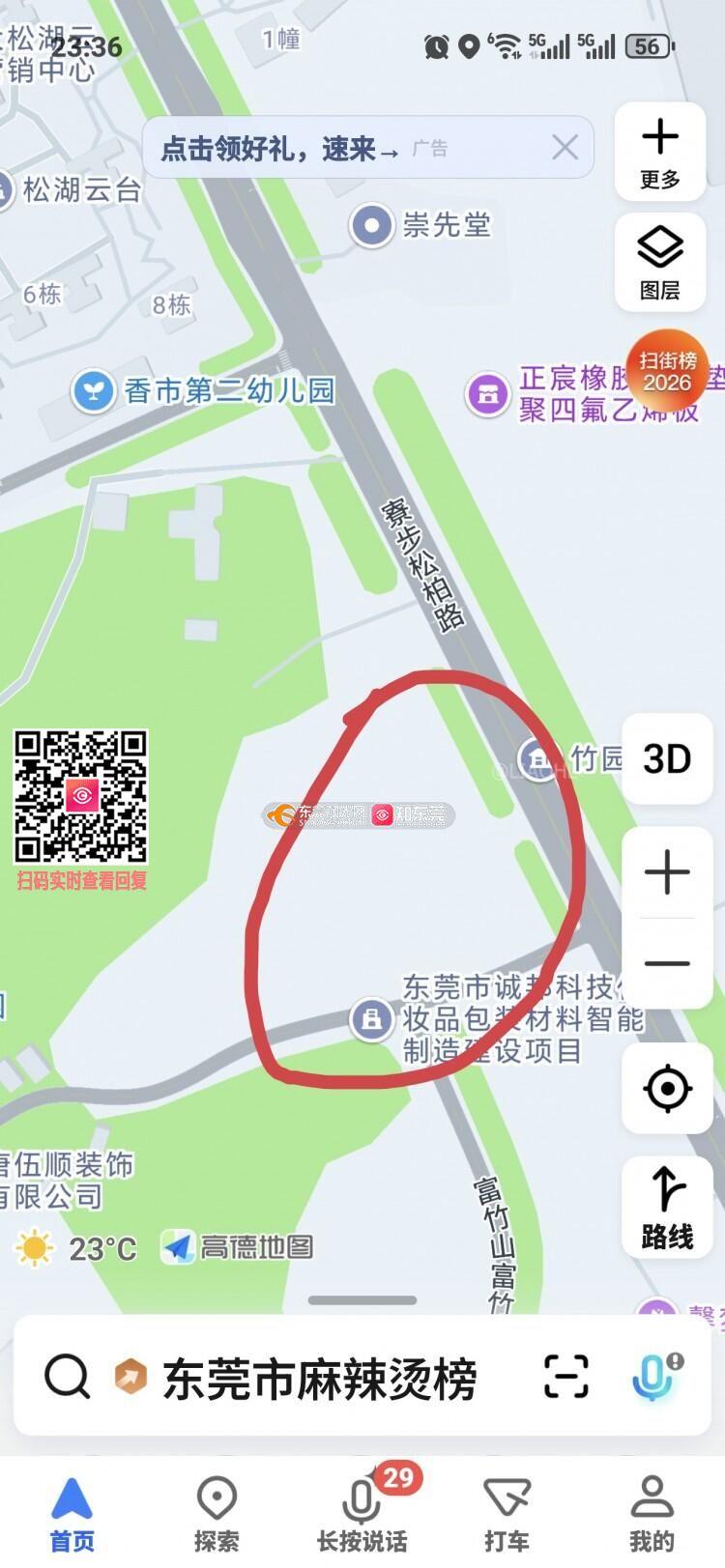725x1568 pixels.
Task: Tap the 东莞市麻辣烫榜 search box
Action: (319, 1379)
